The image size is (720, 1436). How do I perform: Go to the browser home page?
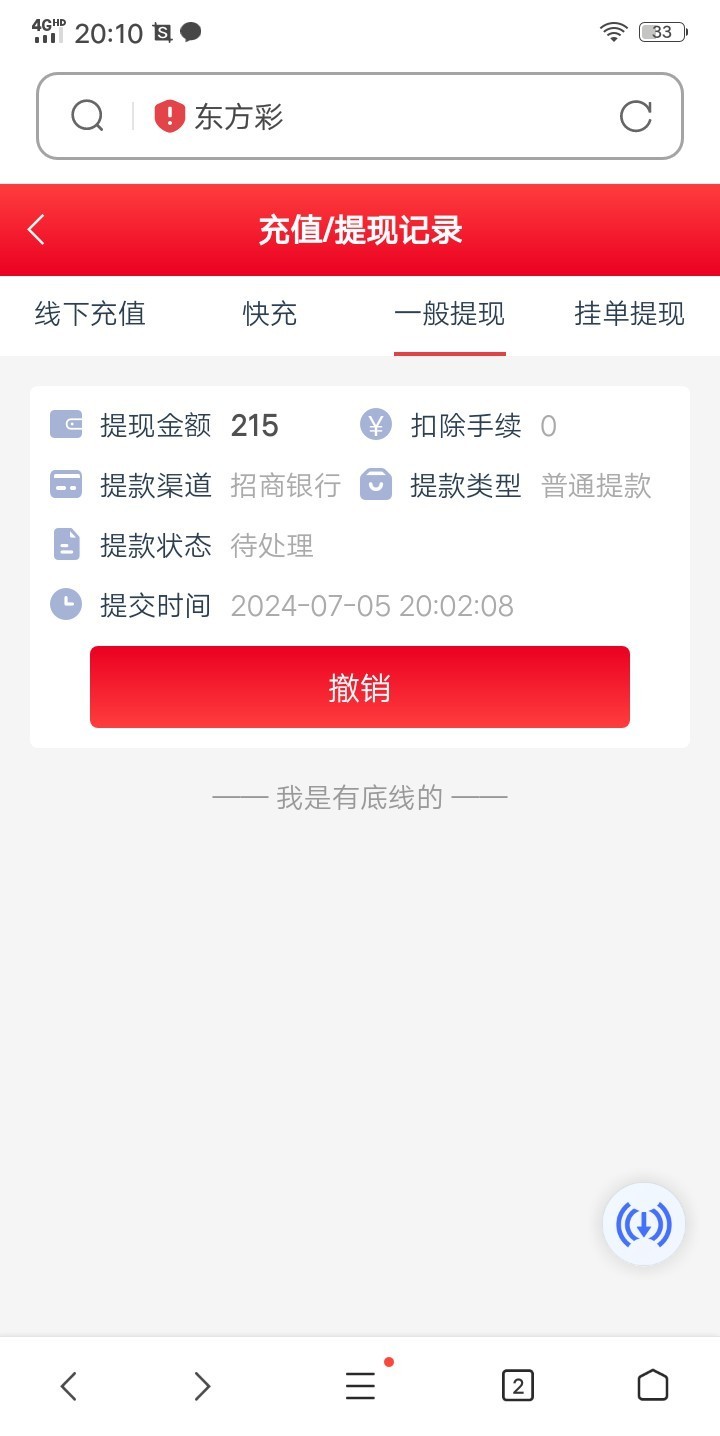pyautogui.click(x=652, y=1386)
